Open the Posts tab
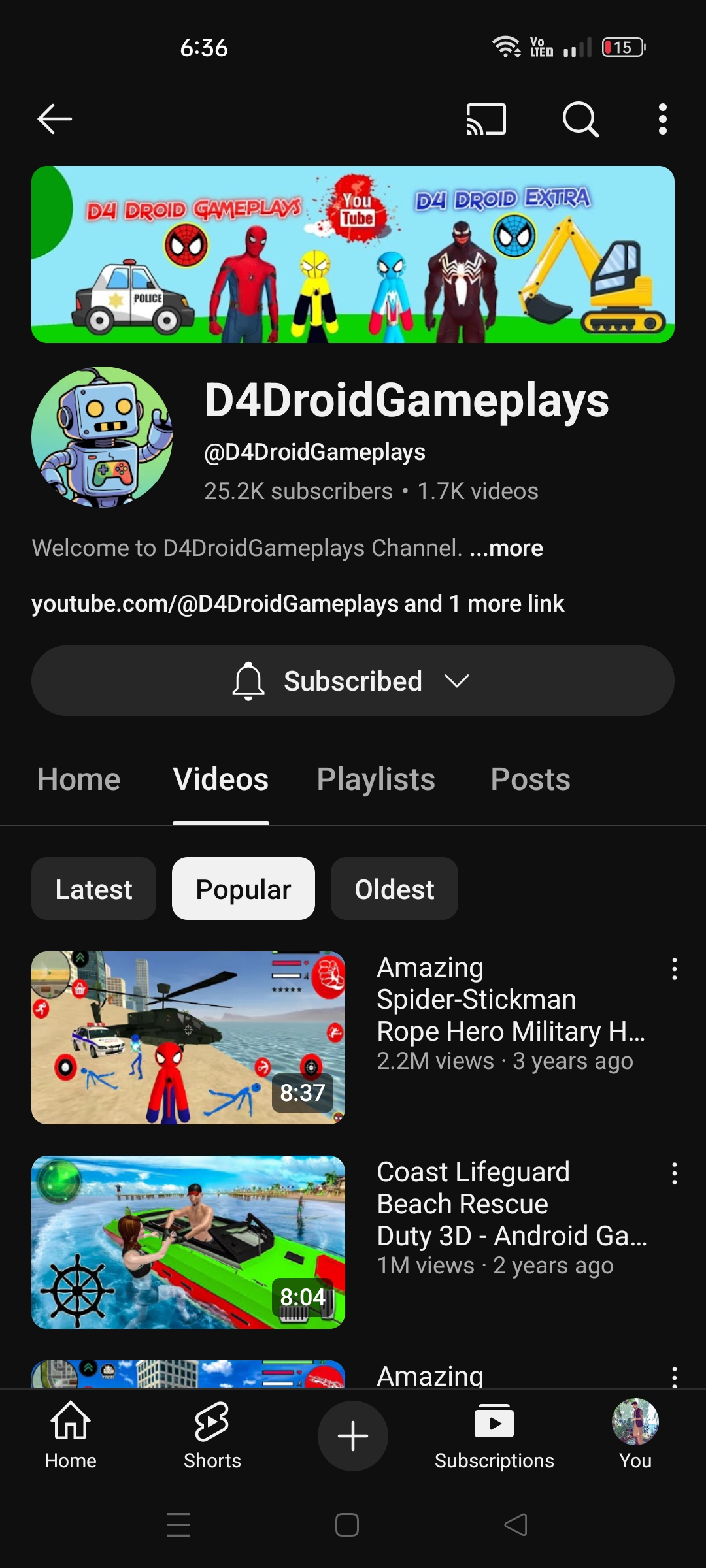Screen dimensions: 706x1568 click(x=529, y=779)
